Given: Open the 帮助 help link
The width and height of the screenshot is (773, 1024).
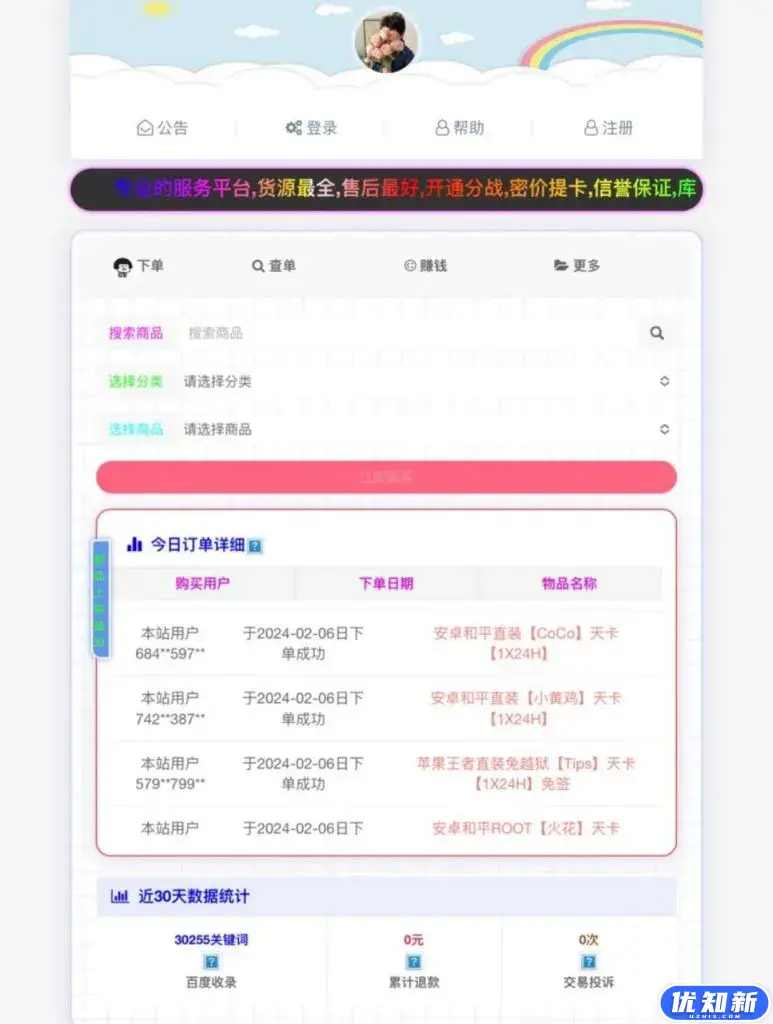Looking at the screenshot, I should click(459, 128).
